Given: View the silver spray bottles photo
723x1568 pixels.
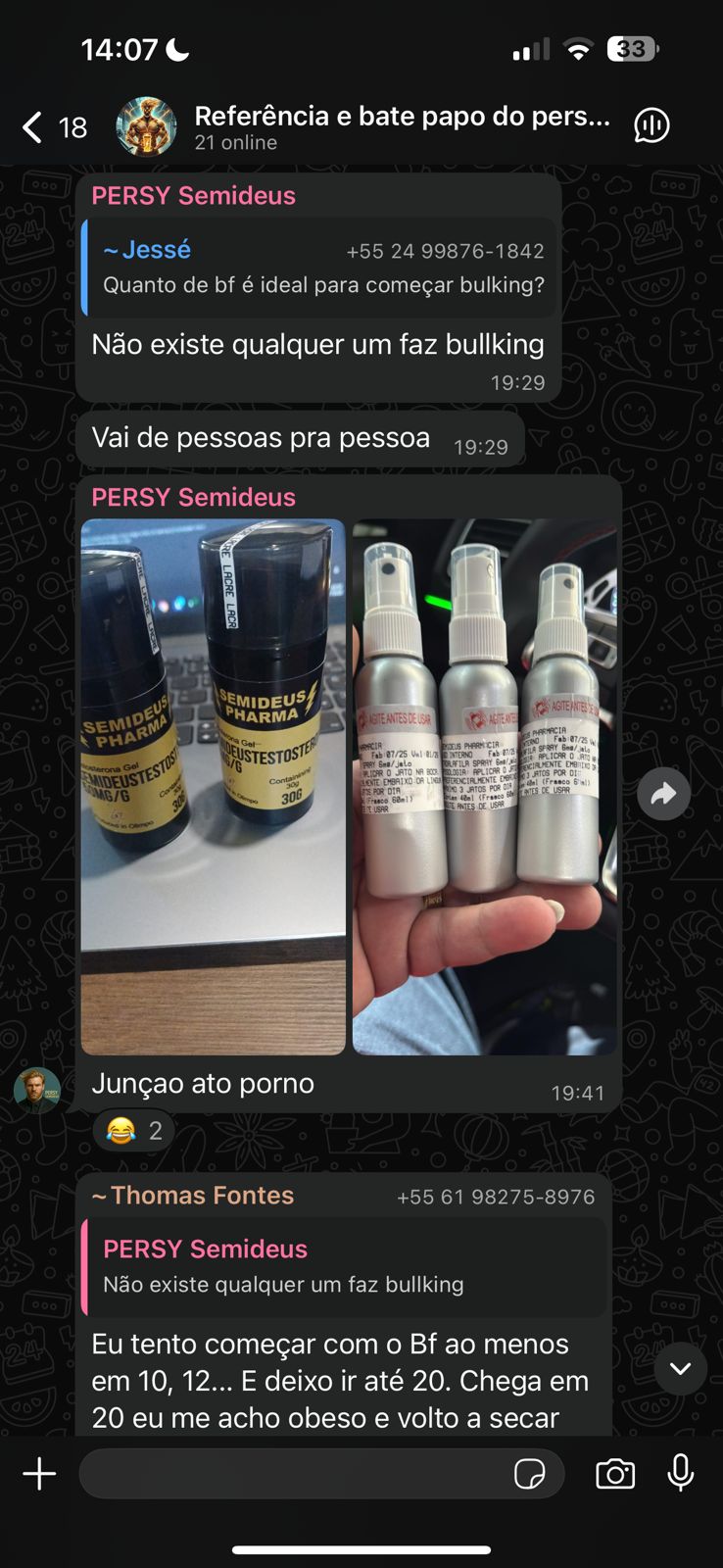Looking at the screenshot, I should coord(484,786).
